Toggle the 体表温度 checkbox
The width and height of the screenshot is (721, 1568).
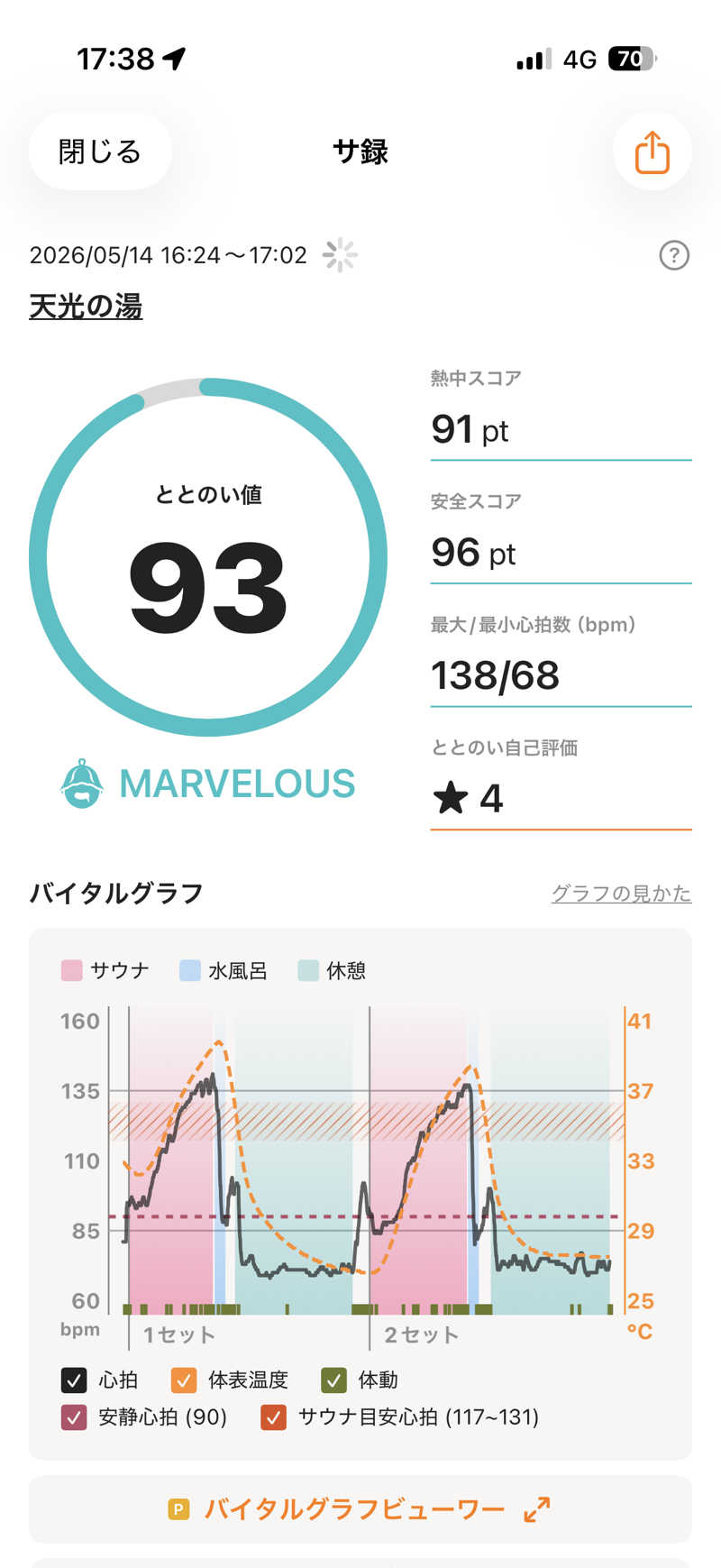(x=184, y=1380)
